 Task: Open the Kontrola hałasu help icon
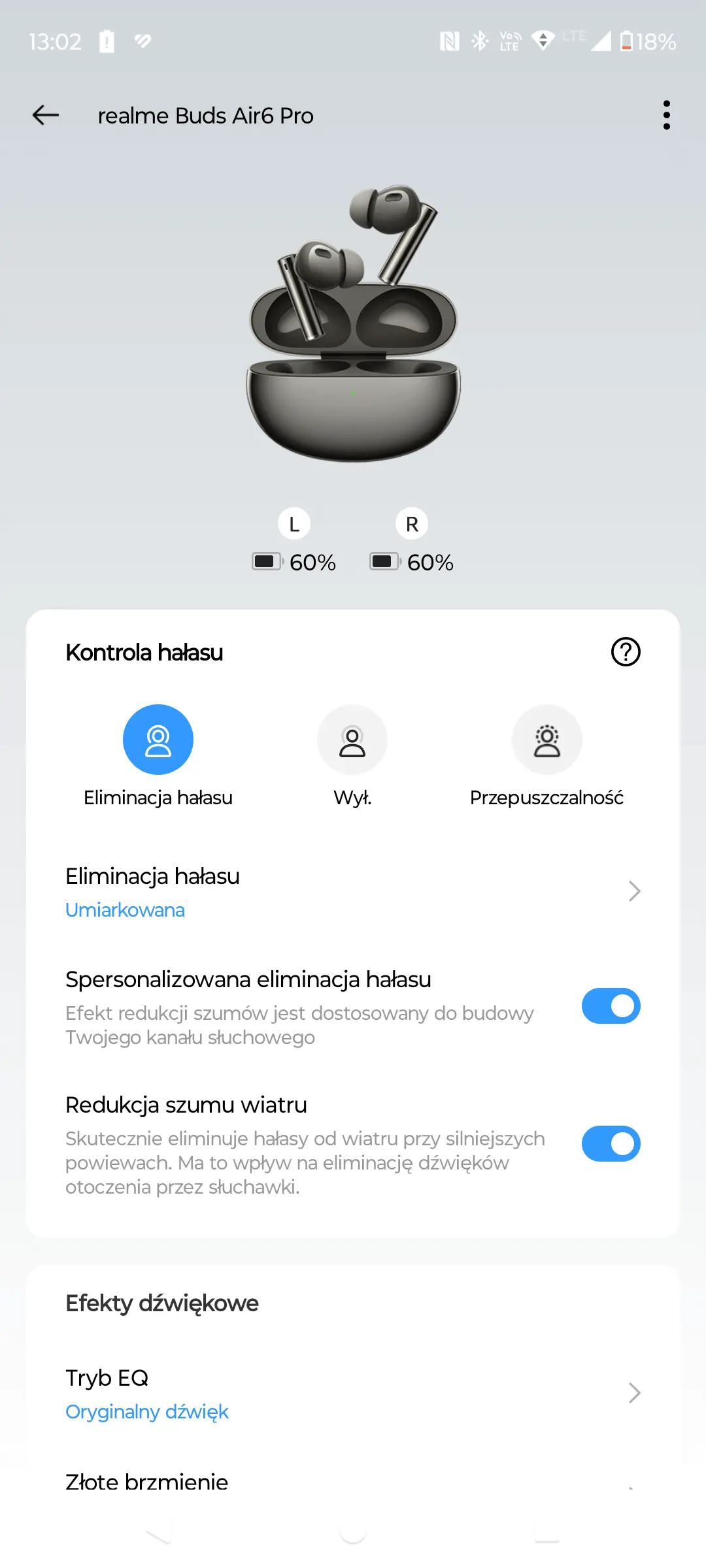[x=624, y=651]
